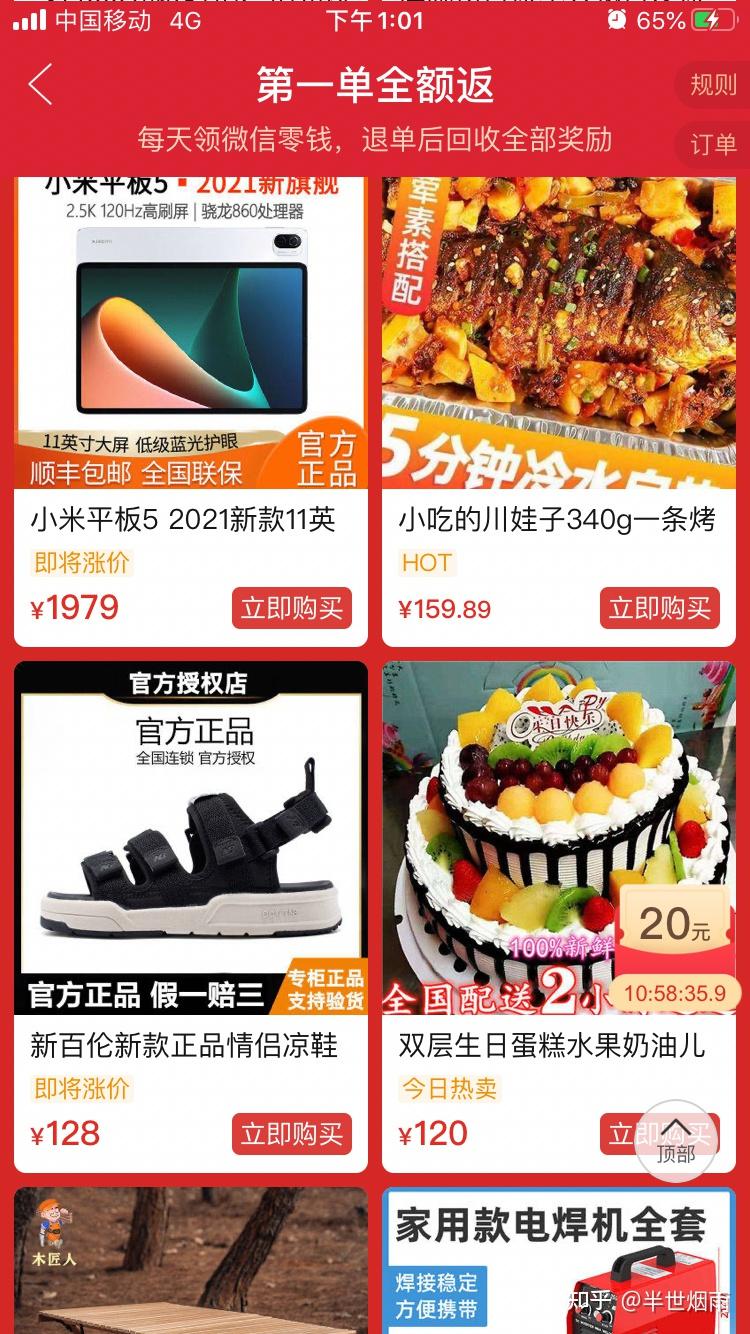Open the 规则 rules button
The image size is (750, 1334).
tap(713, 85)
